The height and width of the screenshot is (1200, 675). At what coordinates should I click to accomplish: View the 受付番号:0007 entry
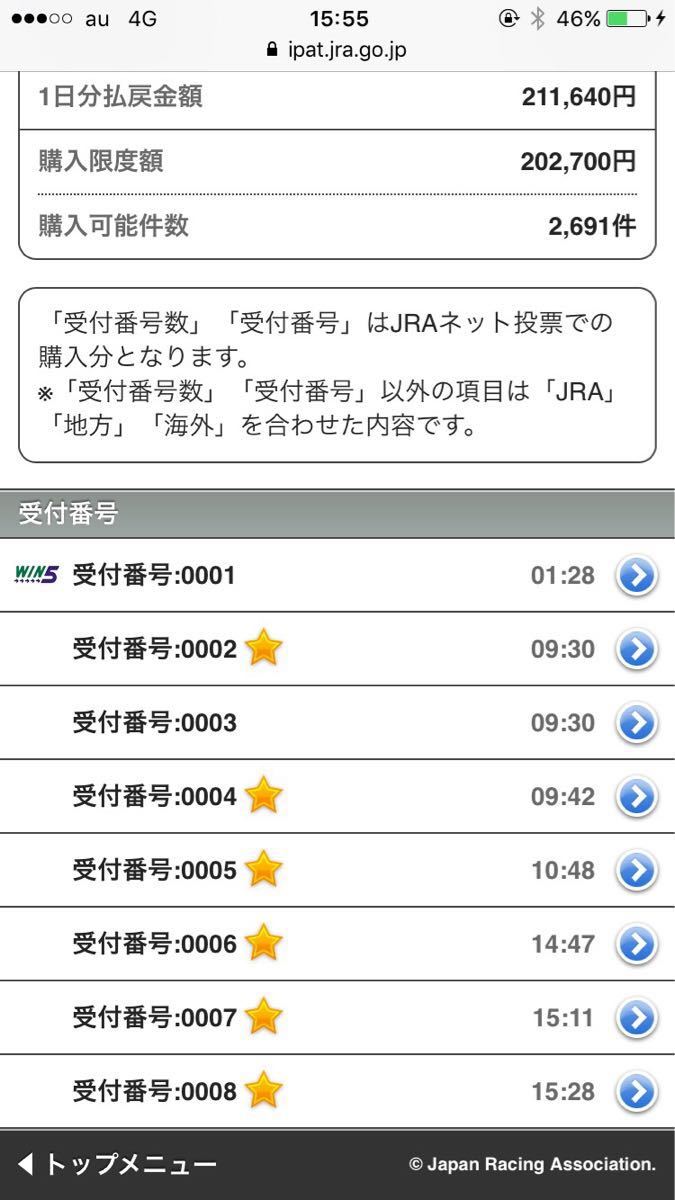click(337, 1017)
